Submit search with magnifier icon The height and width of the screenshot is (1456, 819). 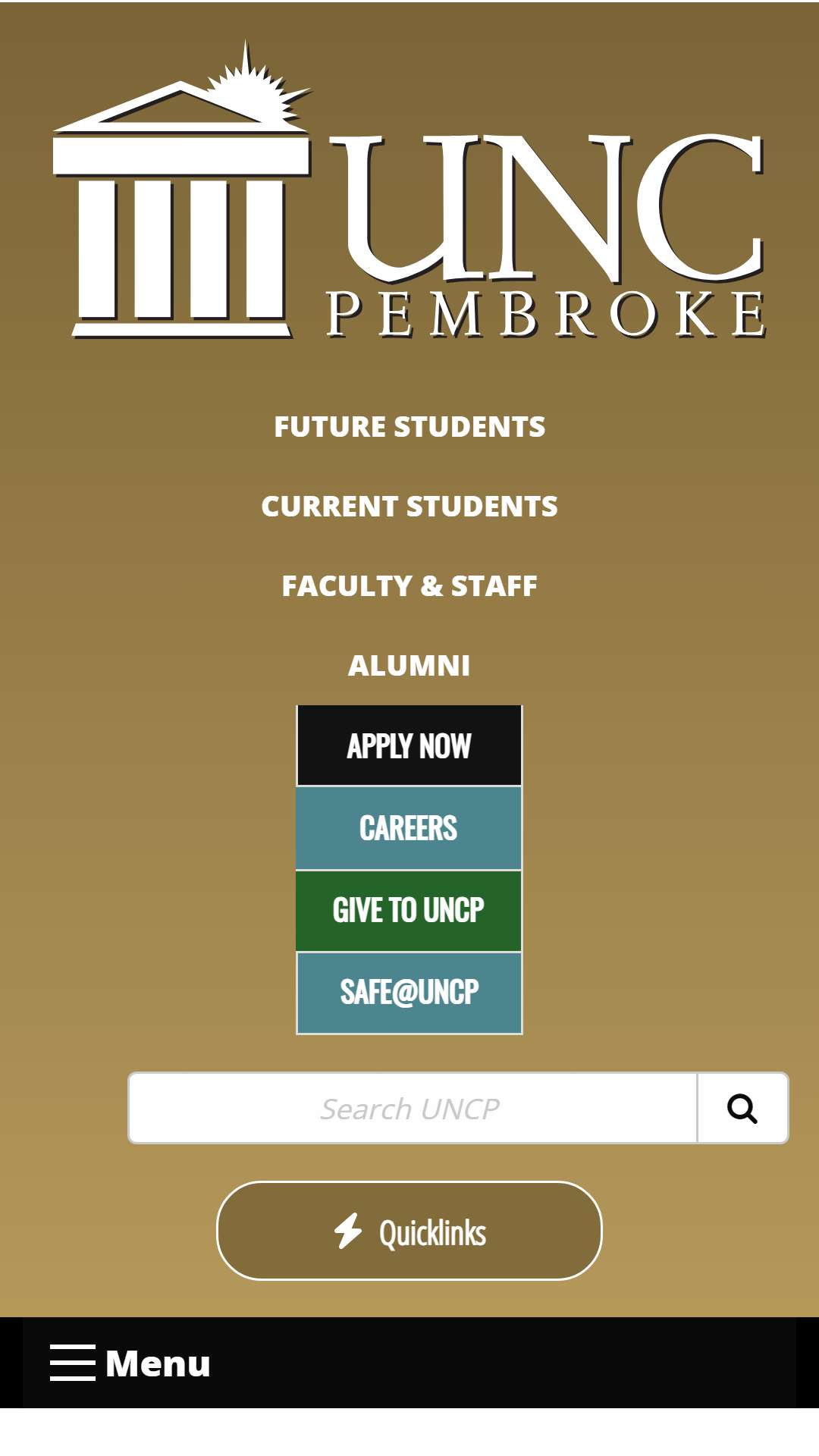tap(742, 1108)
